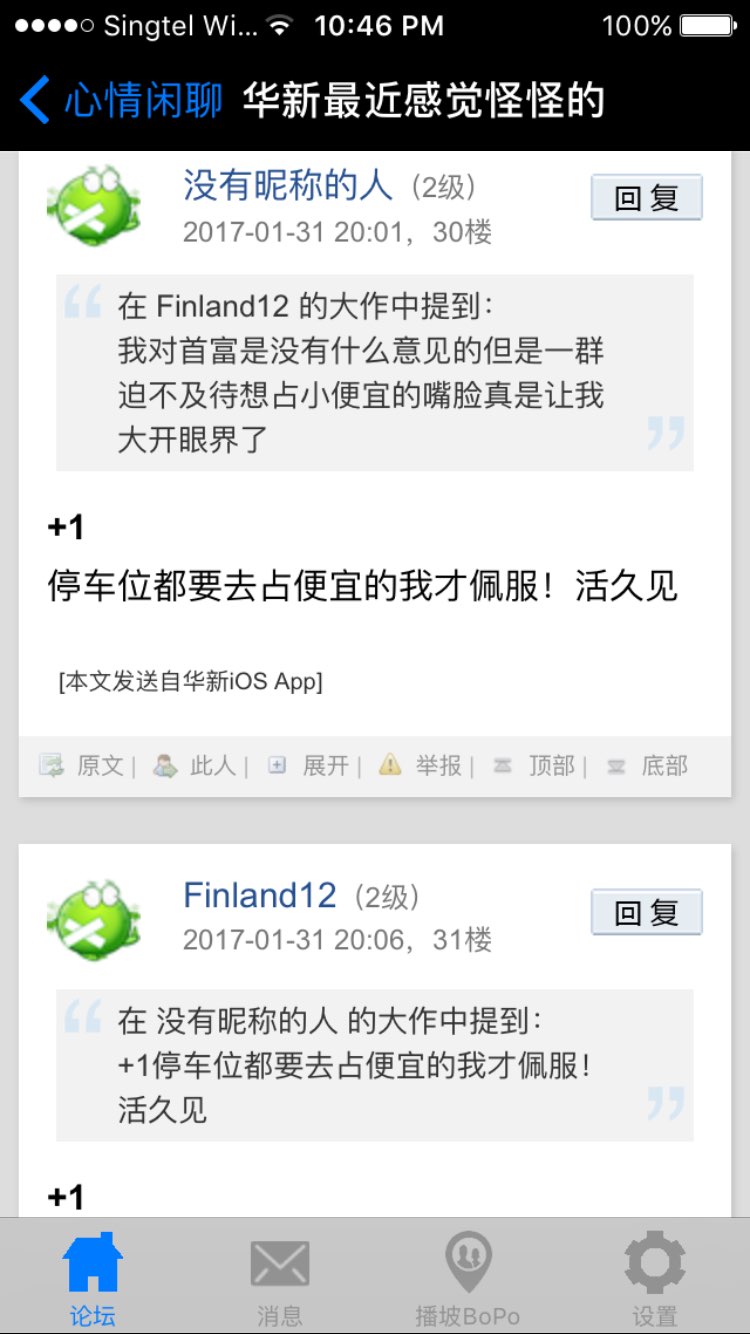Viewport: 750px width, 1334px height.
Task: Open 此人 author info link
Action: 201,766
